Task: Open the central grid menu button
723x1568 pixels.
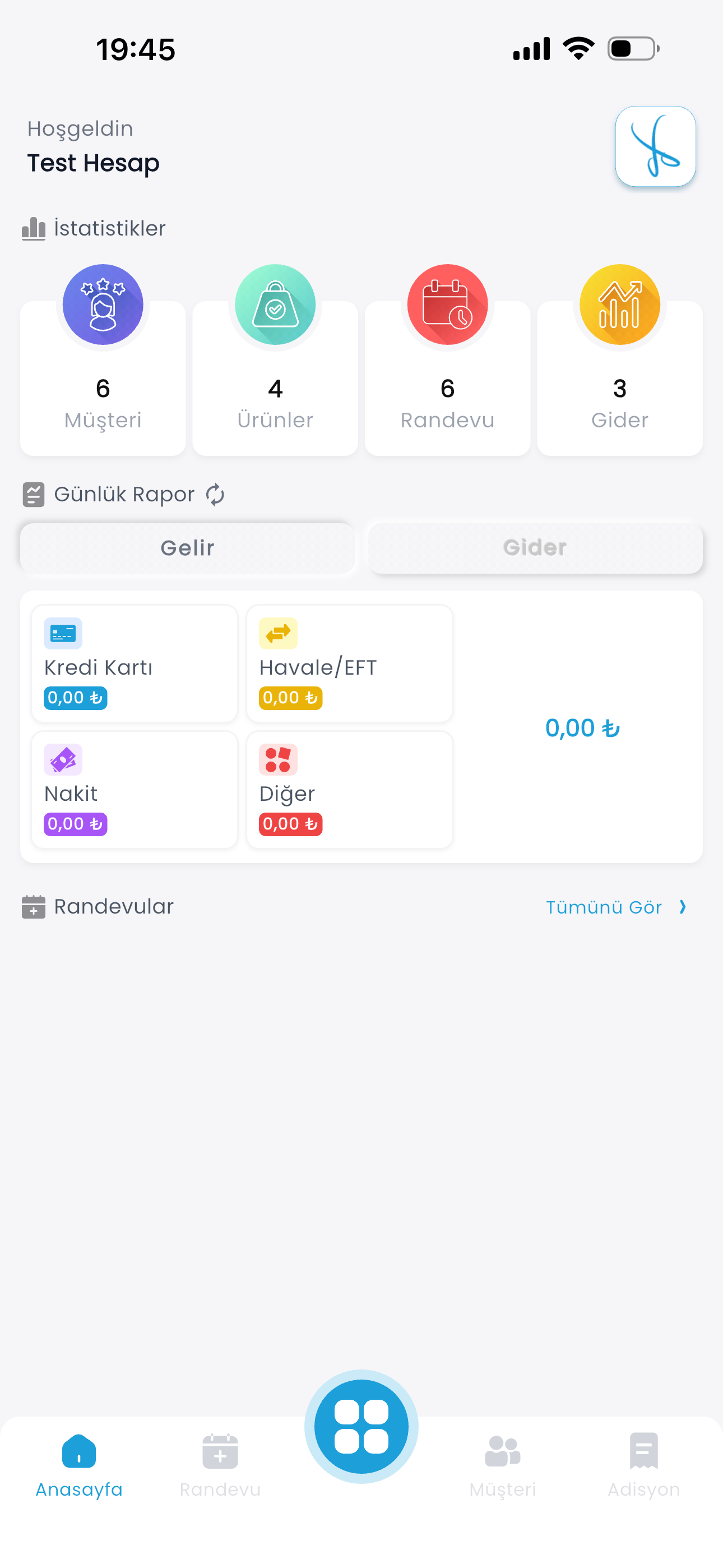Action: click(x=361, y=1426)
